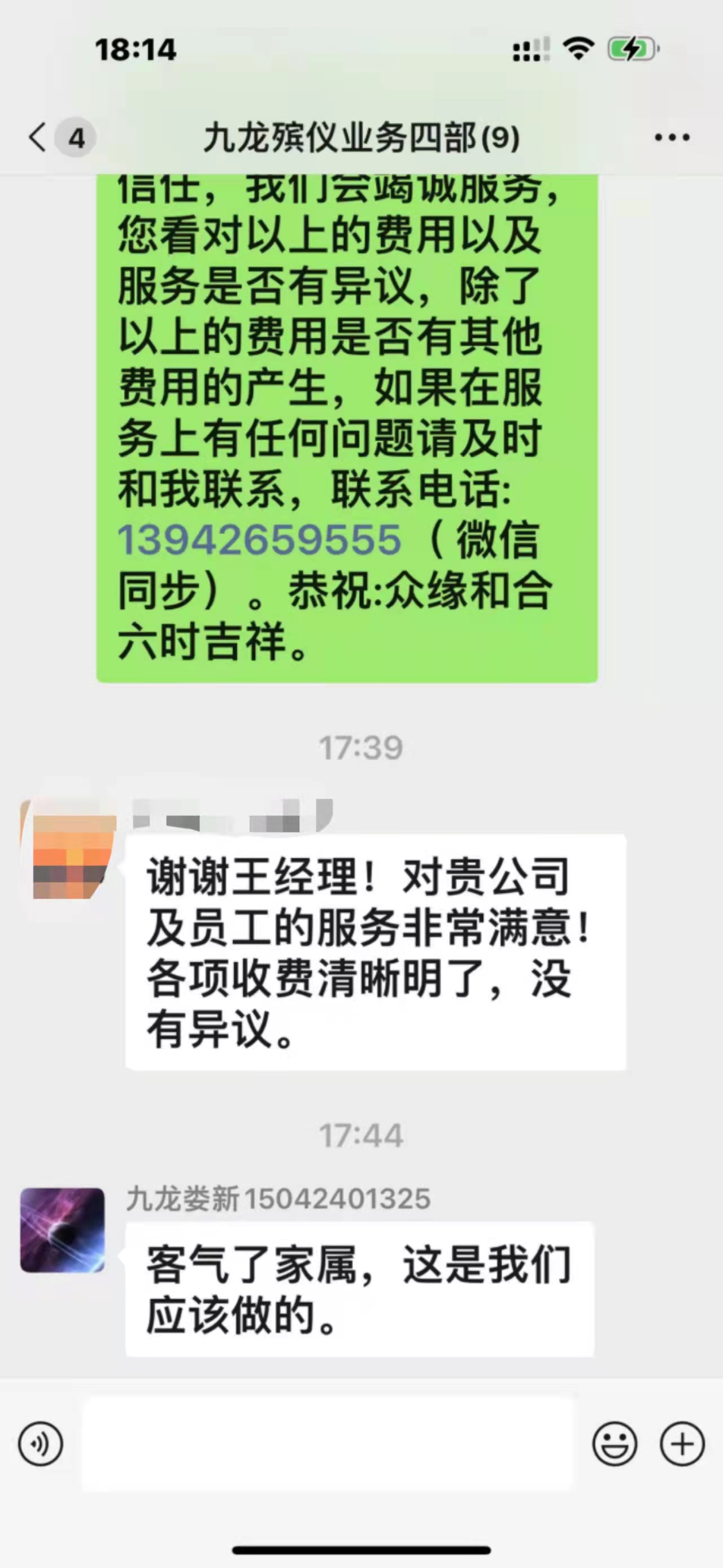Focus the message text field
The height and width of the screenshot is (1568, 723).
click(x=329, y=1443)
